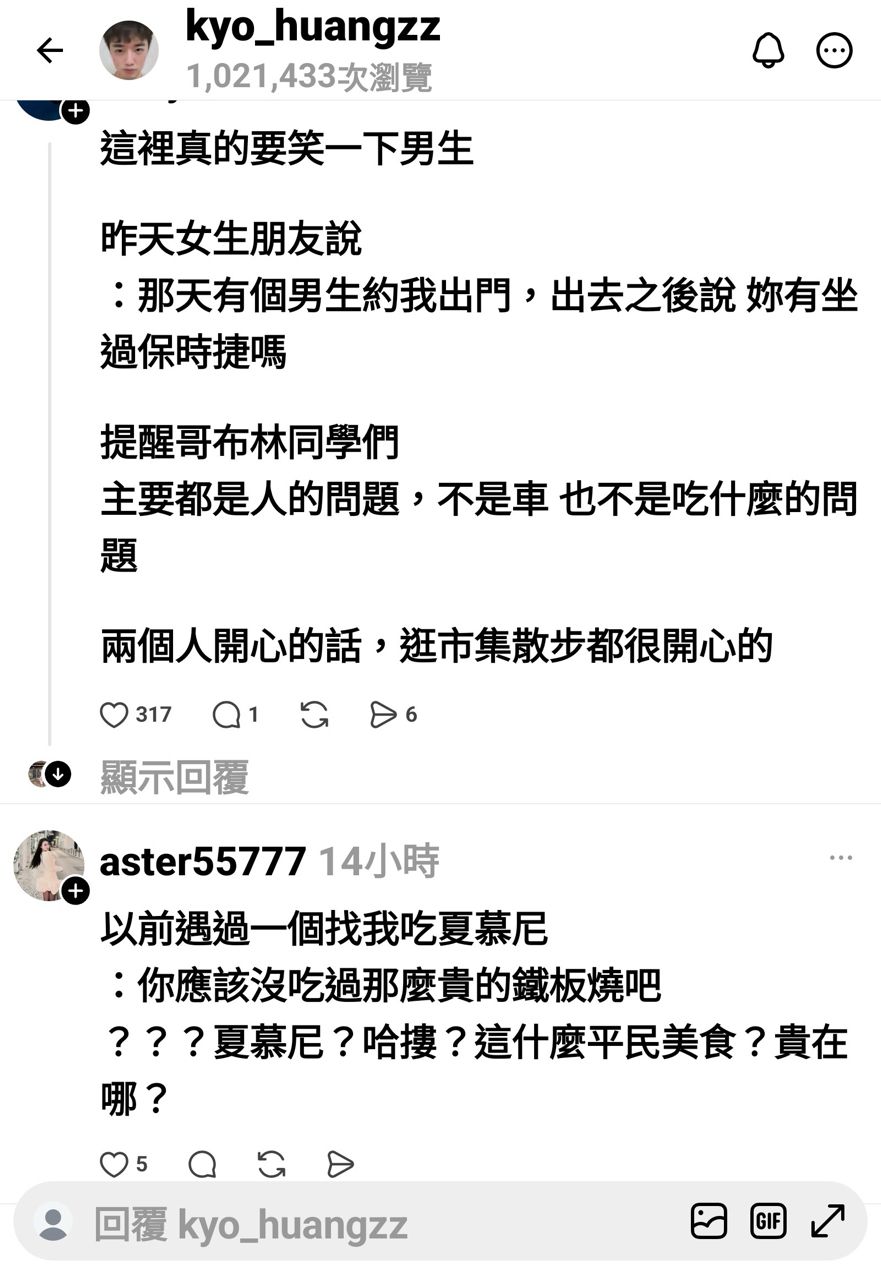Open options menu on aster55777's reply
The image size is (881, 1280).
(840, 858)
